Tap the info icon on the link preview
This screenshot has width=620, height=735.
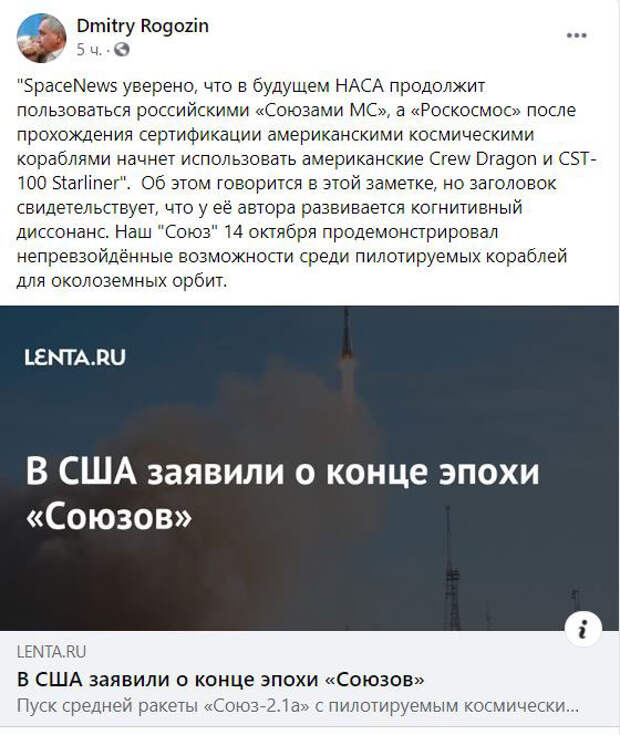pos(583,629)
